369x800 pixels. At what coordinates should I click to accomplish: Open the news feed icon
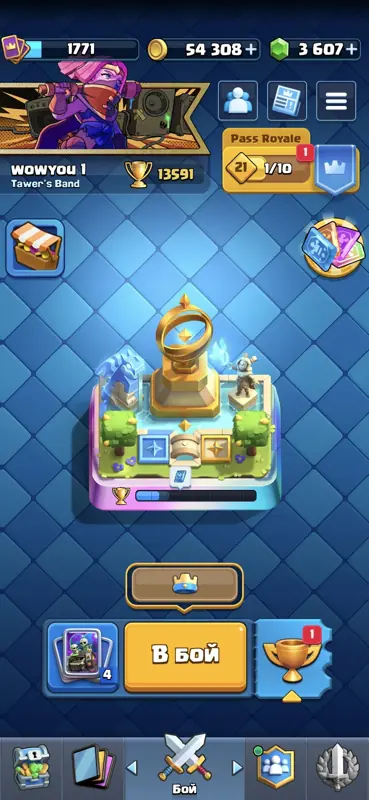click(x=287, y=101)
